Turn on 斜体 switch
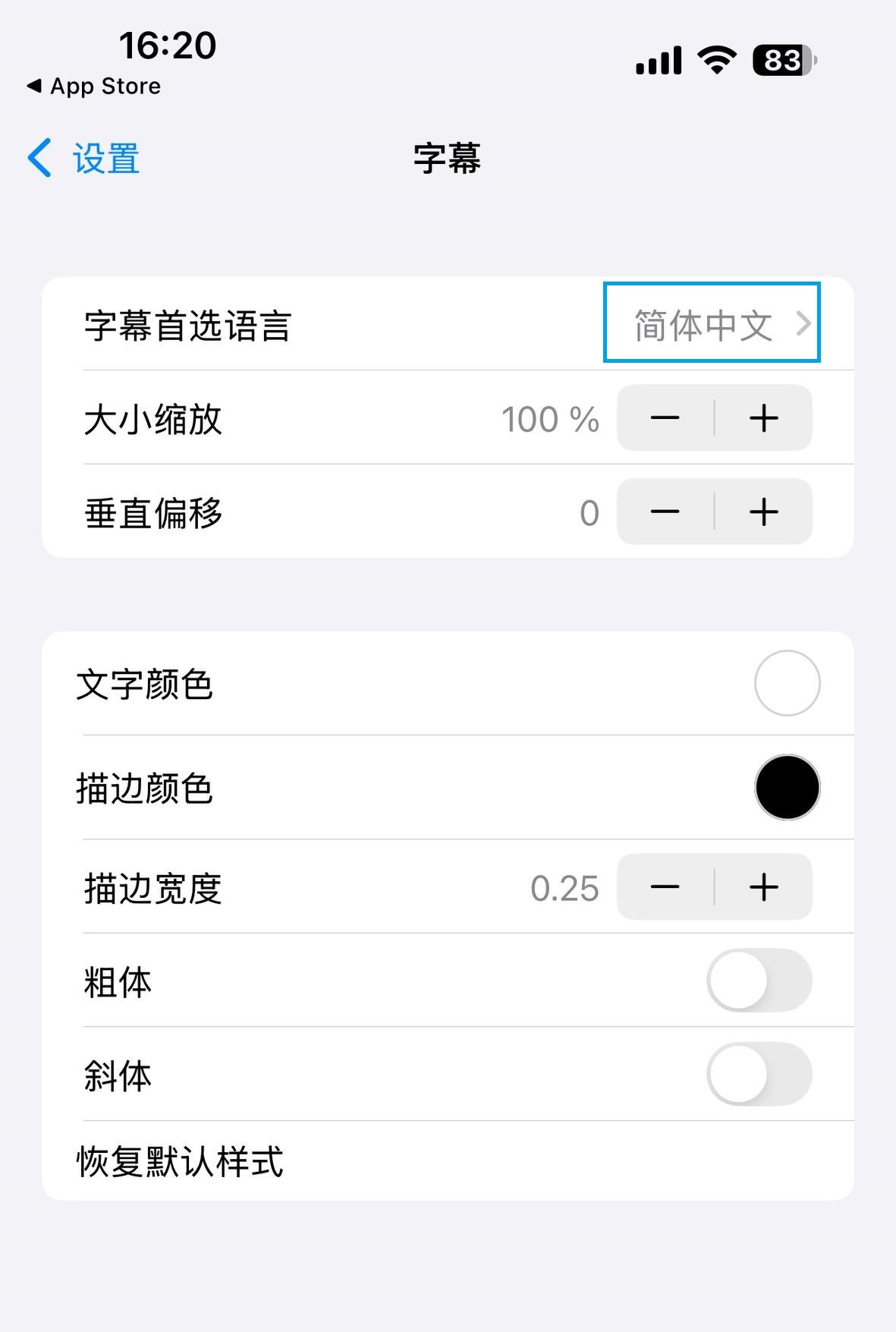The width and height of the screenshot is (896, 1332). [759, 1074]
